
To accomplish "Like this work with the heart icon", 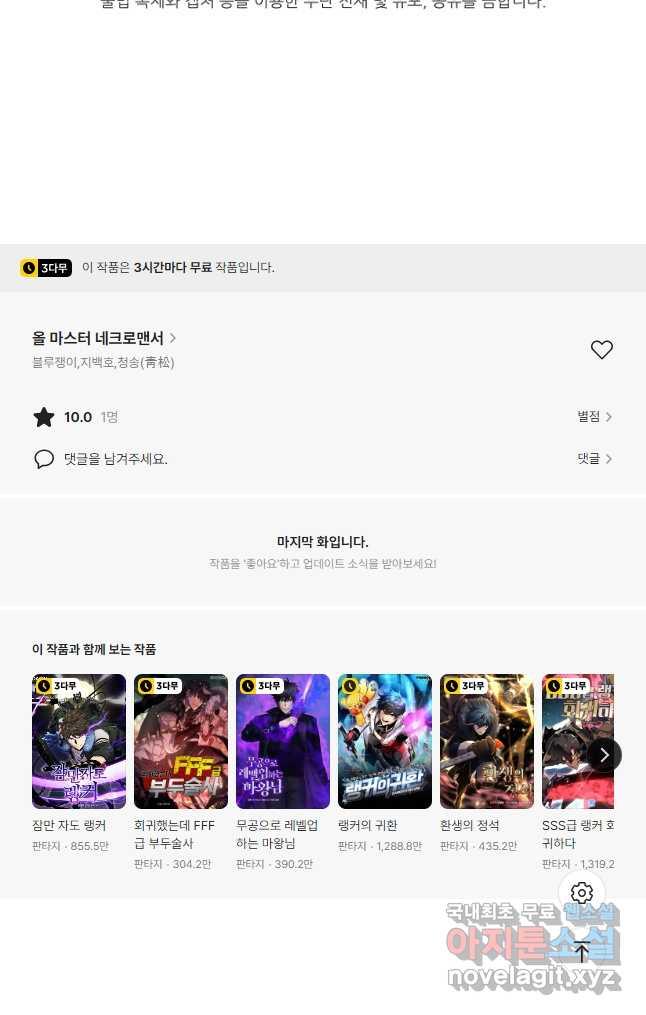I will click(601, 350).
